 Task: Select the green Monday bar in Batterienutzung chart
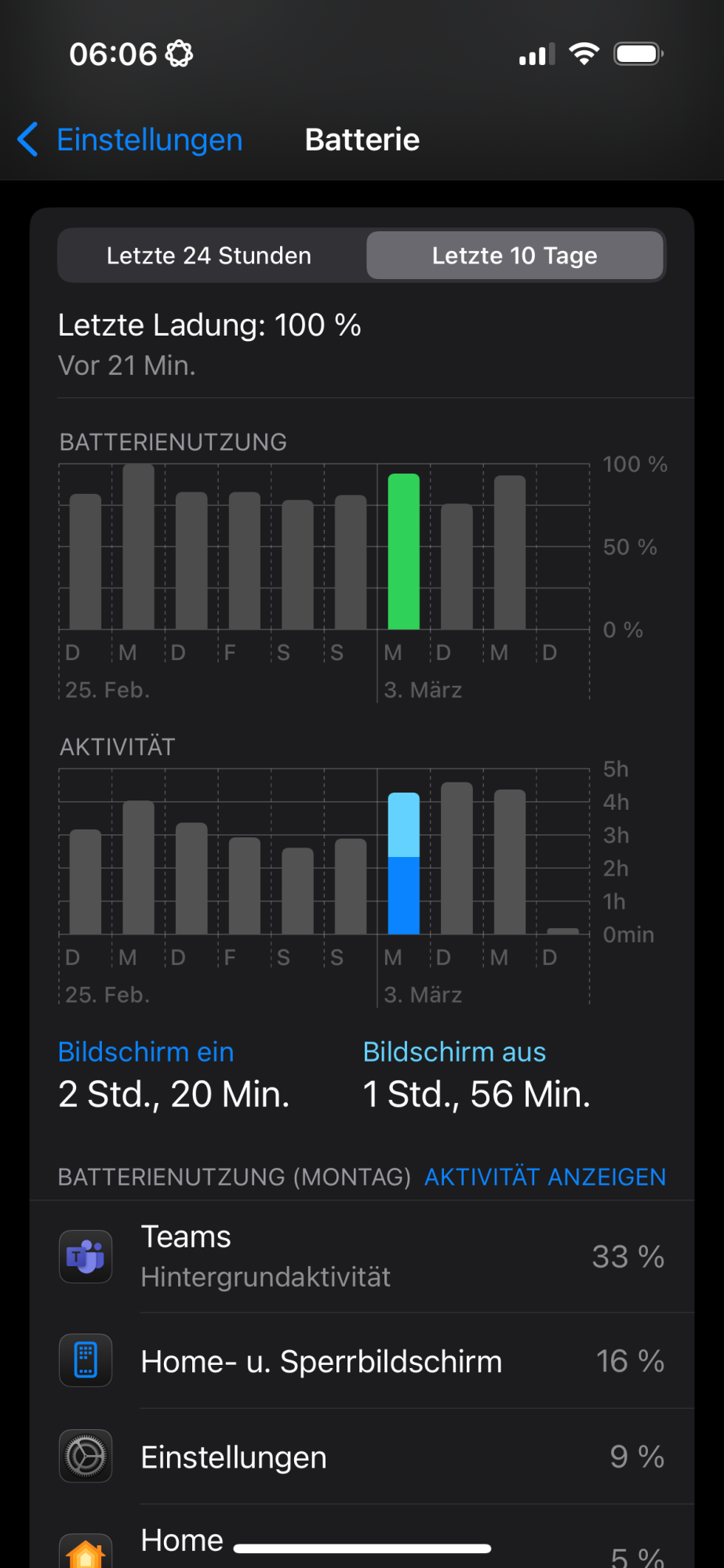click(404, 552)
